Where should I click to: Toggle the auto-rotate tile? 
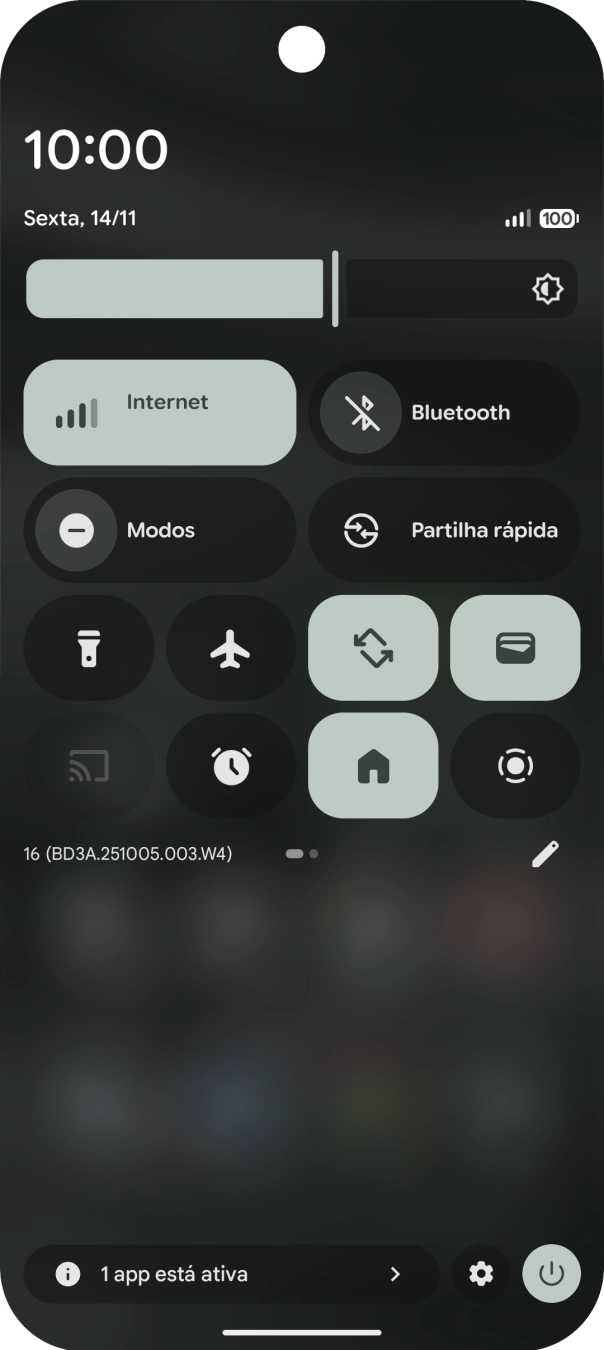click(373, 648)
